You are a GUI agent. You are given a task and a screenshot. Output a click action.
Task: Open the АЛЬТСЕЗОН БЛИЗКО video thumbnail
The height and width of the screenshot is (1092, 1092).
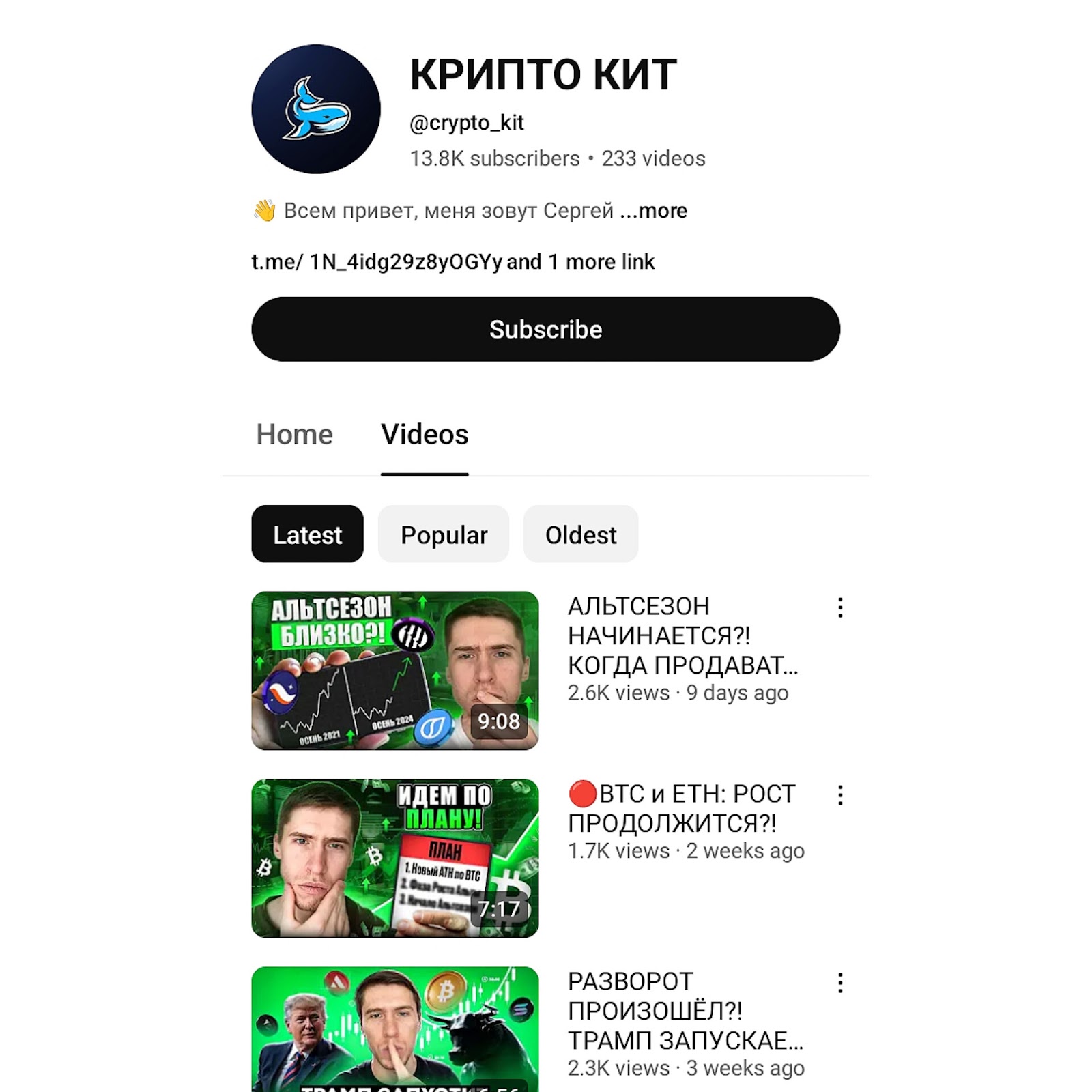pos(394,670)
